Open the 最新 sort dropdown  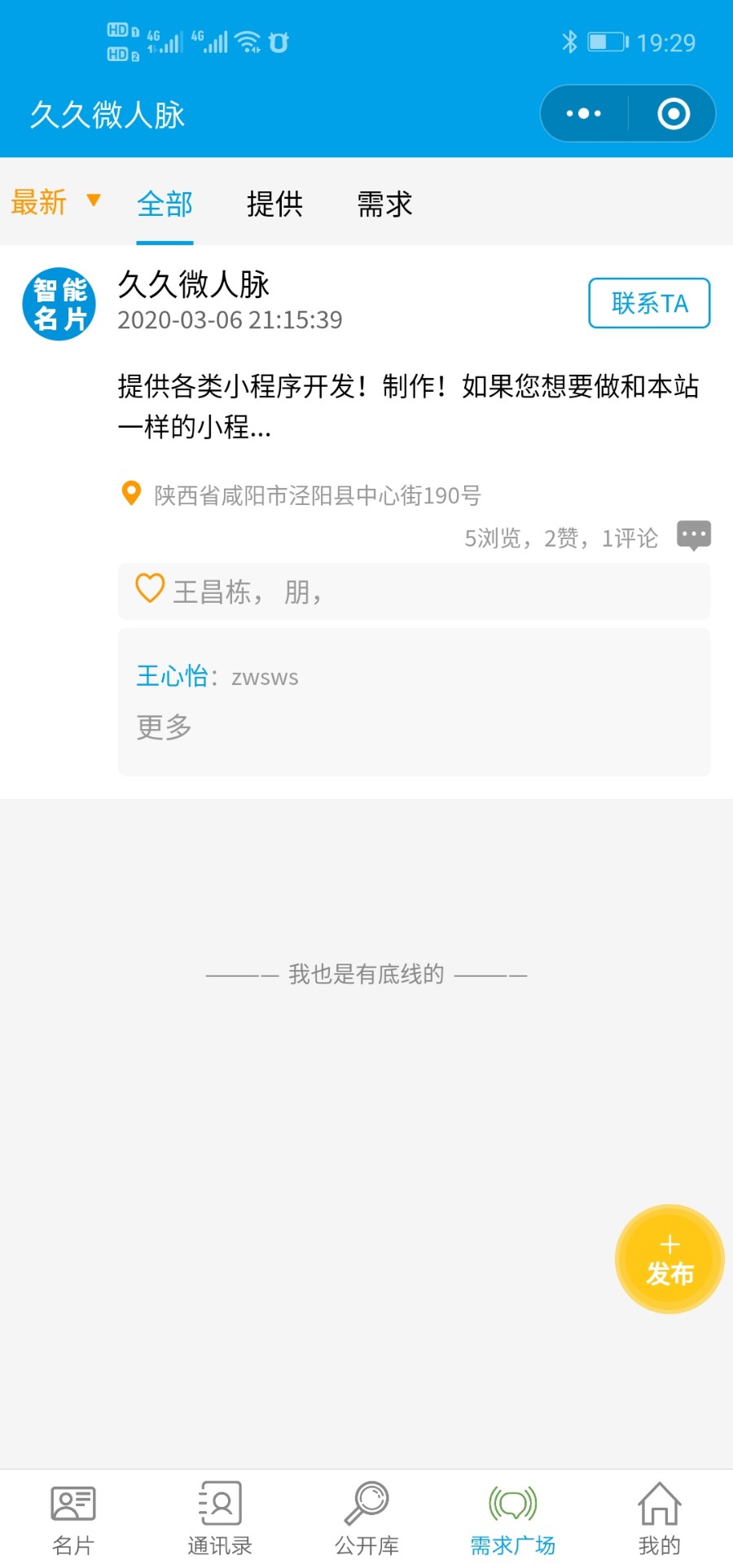pos(54,204)
